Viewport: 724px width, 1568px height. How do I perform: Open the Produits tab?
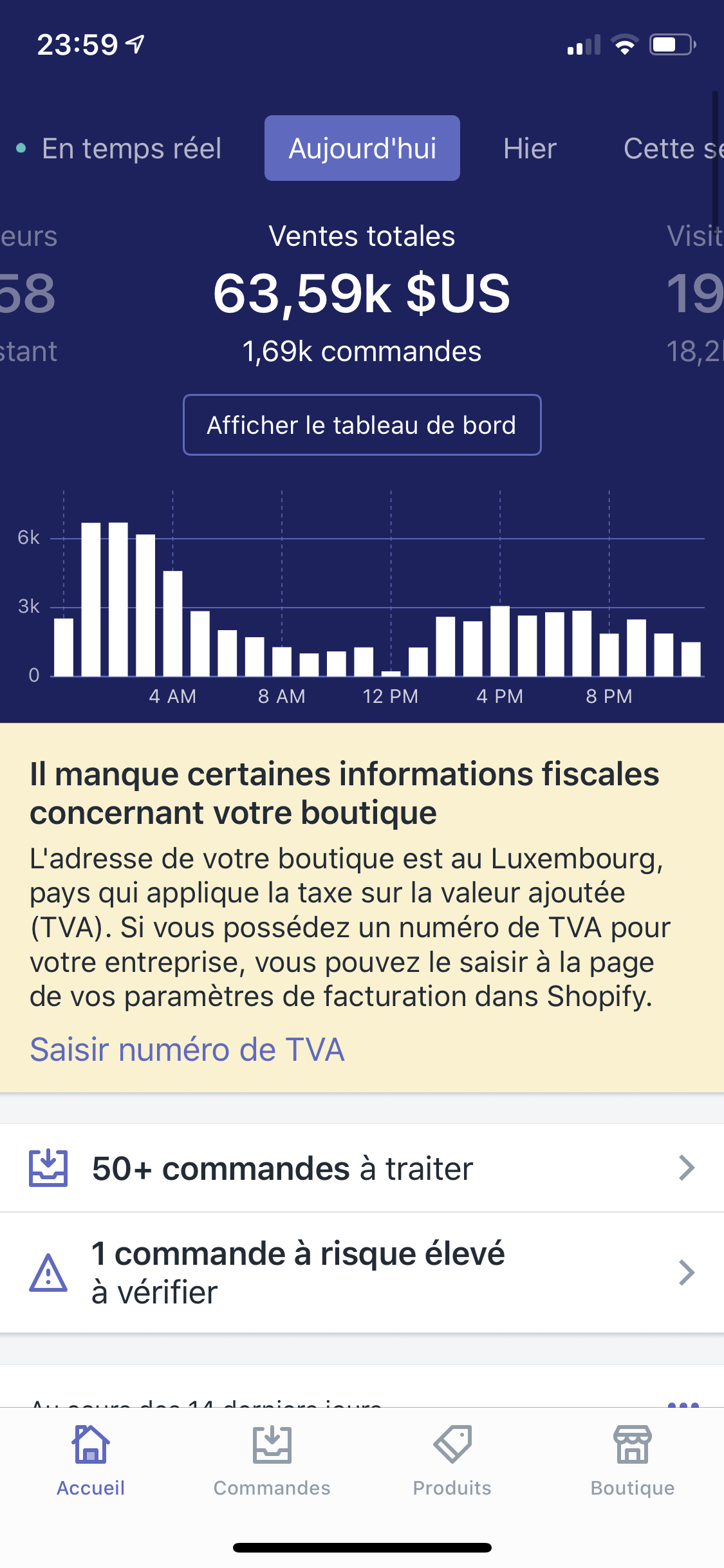click(x=452, y=1461)
